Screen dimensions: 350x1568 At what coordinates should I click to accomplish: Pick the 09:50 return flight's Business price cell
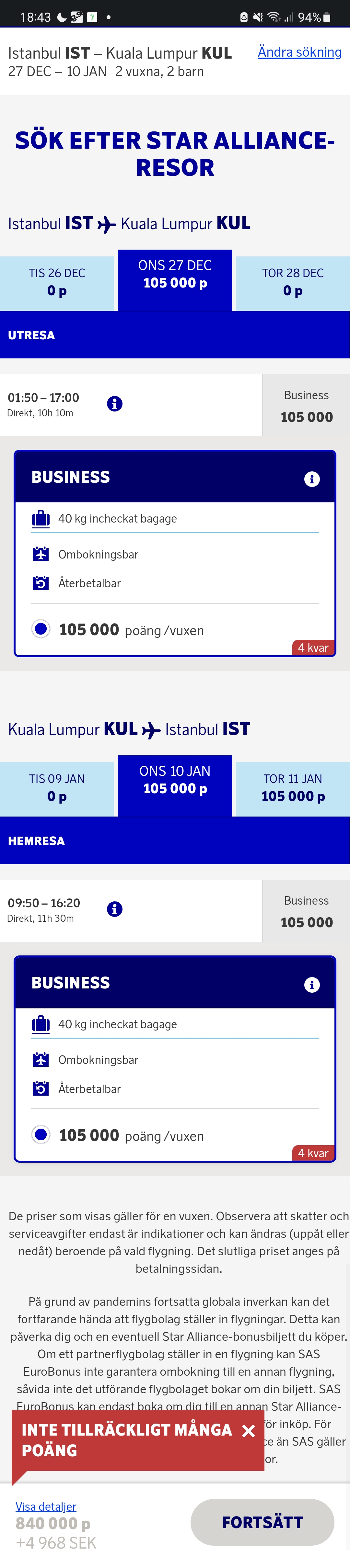[306, 911]
